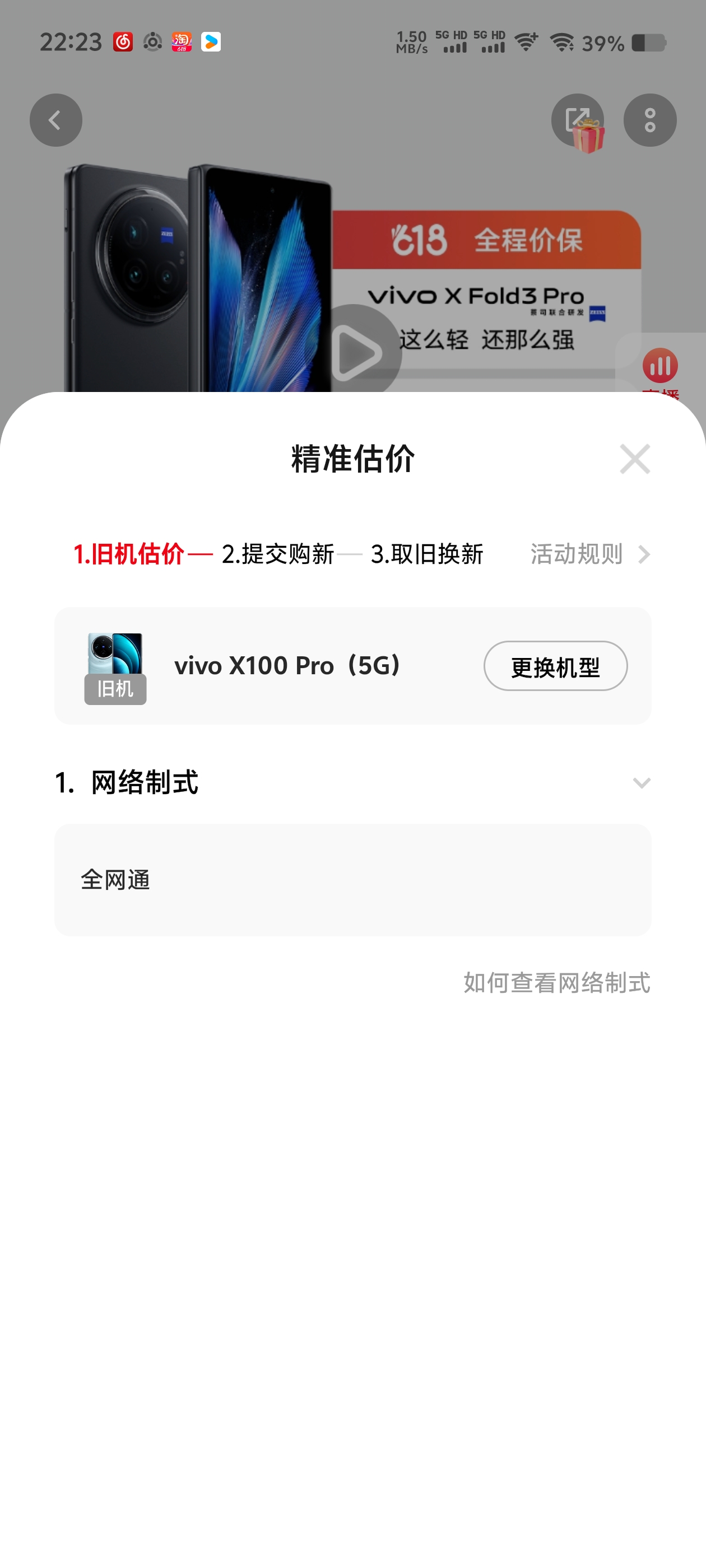Tap 更换机型 to change the old device
Screen dimensions: 706x1568
(x=555, y=666)
